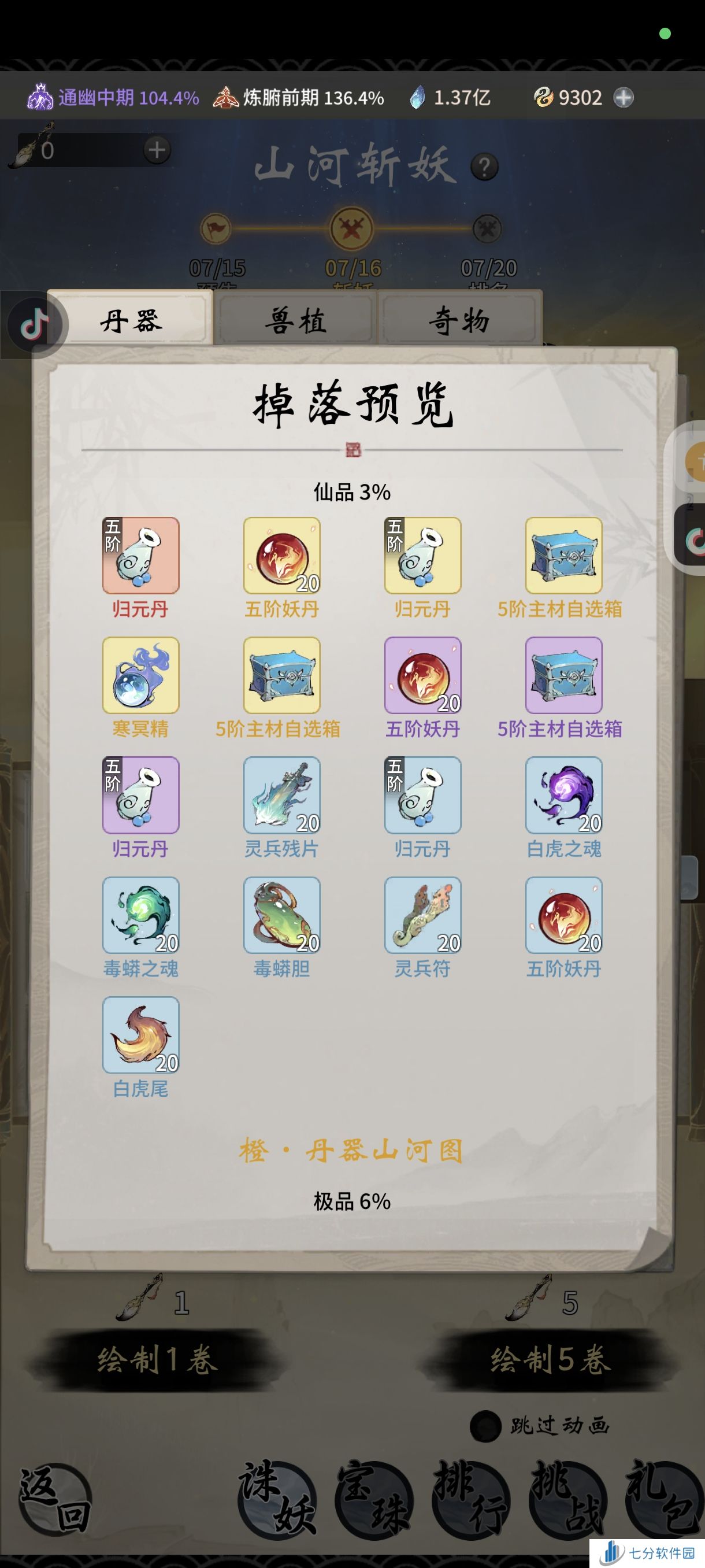Add more currency next to 9302
This screenshot has width=705, height=1568.
pyautogui.click(x=623, y=97)
